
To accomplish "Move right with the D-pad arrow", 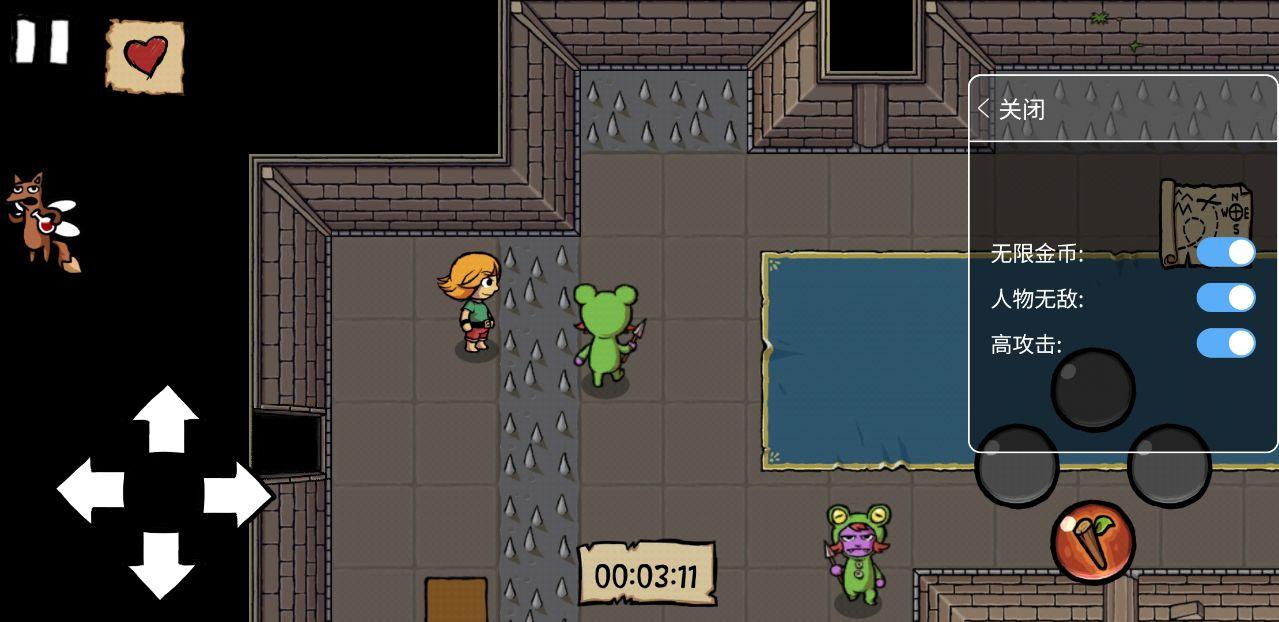I will [238, 493].
